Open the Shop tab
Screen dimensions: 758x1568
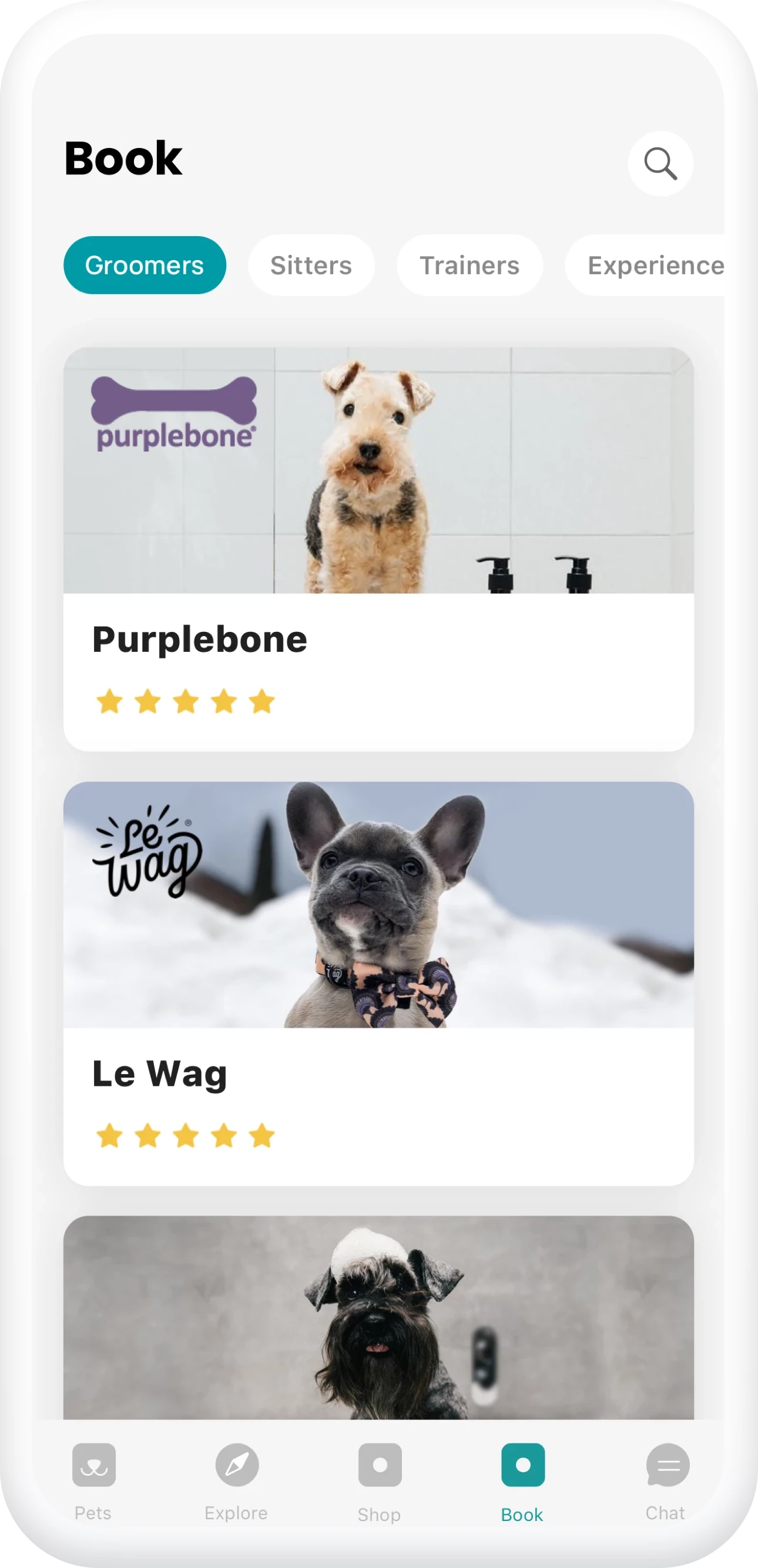coord(380,1479)
